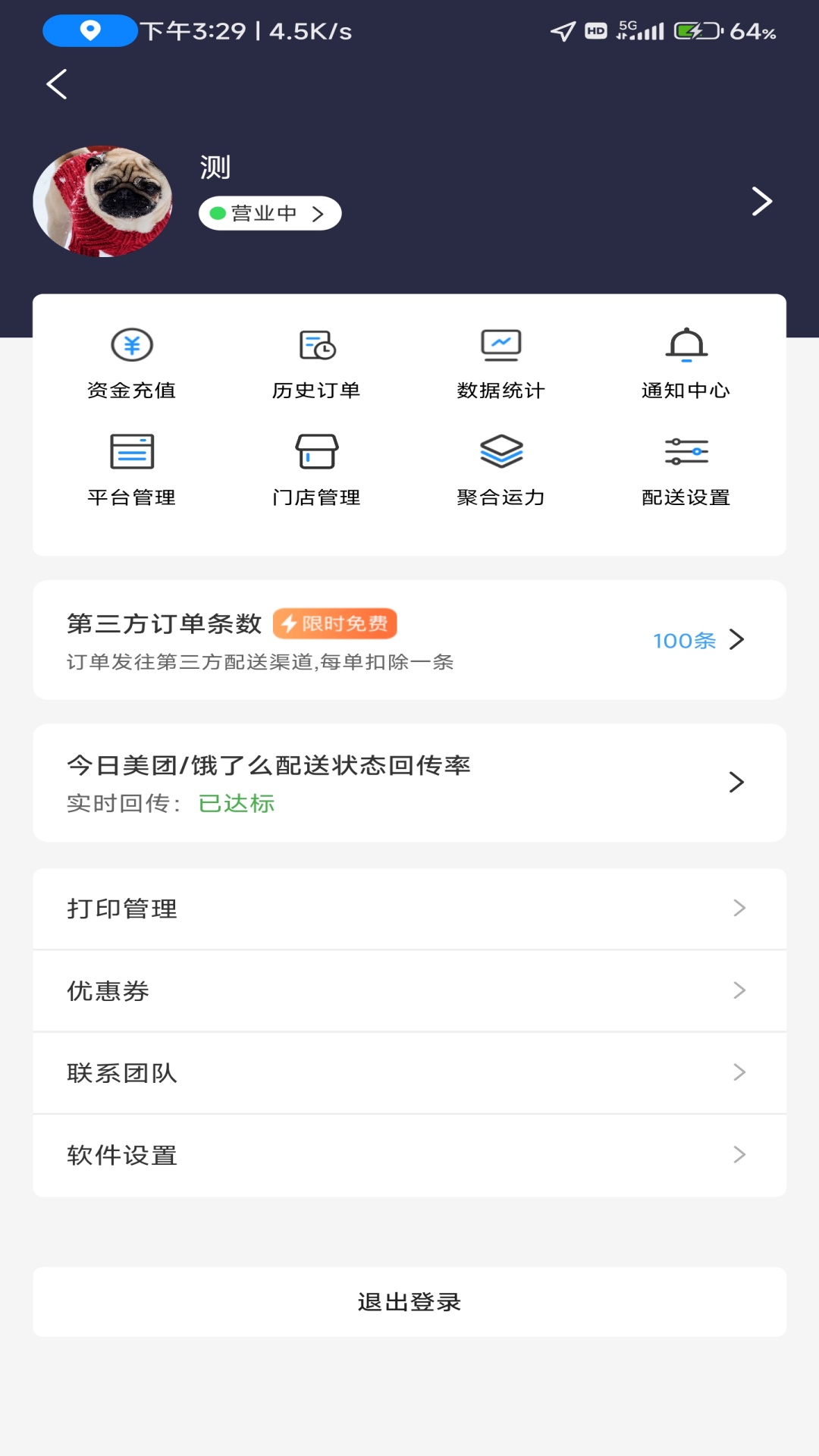Expand the 100条 order count details
This screenshot has width=819, height=1456.
(x=698, y=641)
